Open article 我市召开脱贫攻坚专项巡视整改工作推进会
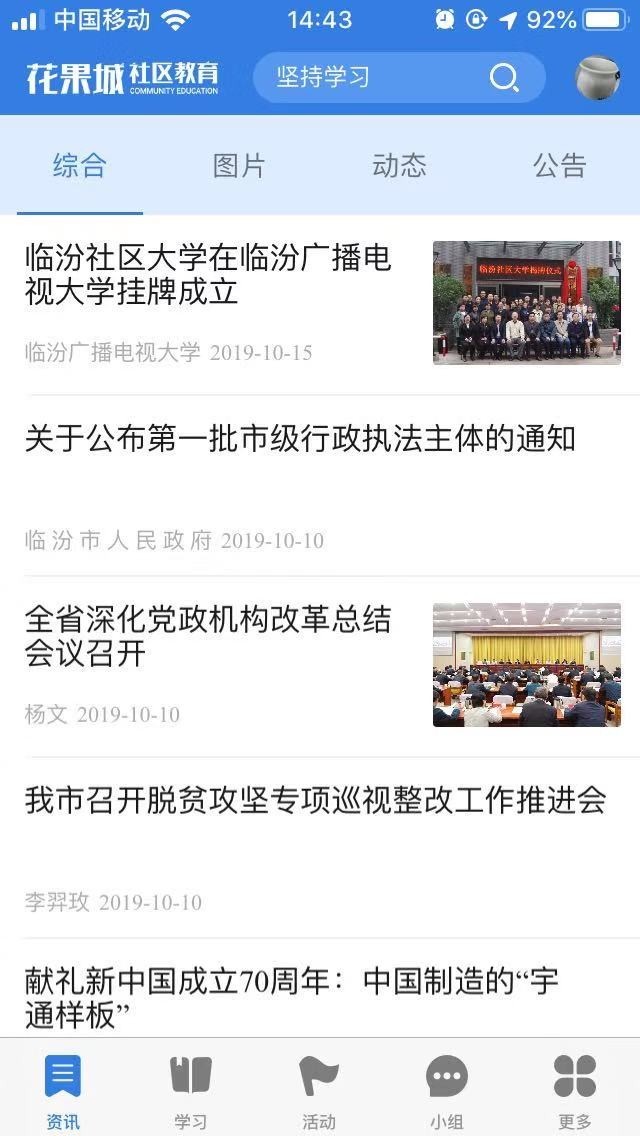The height and width of the screenshot is (1136, 640). pos(315,800)
